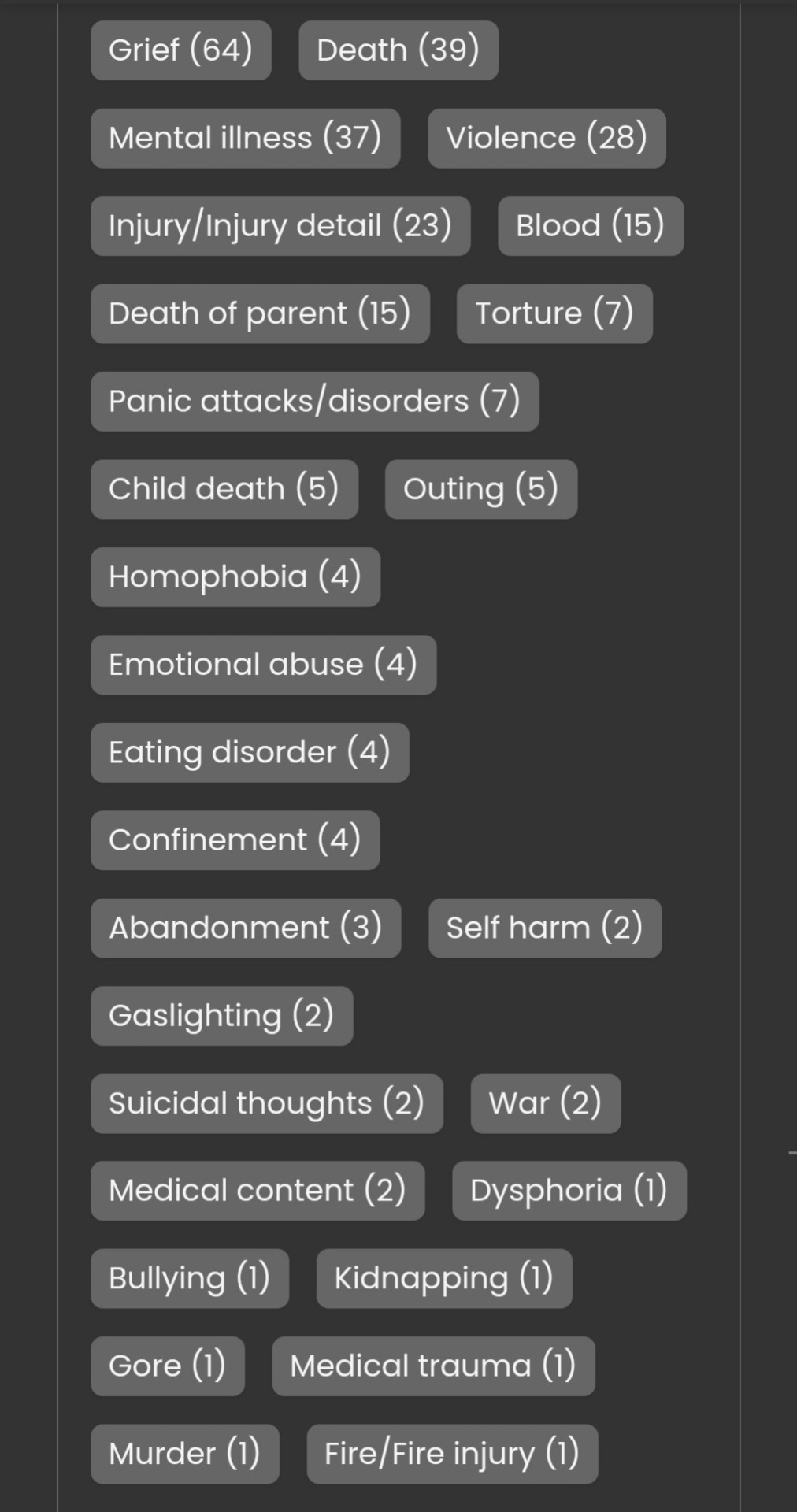Select the Homophobia (4) tag

tap(235, 577)
